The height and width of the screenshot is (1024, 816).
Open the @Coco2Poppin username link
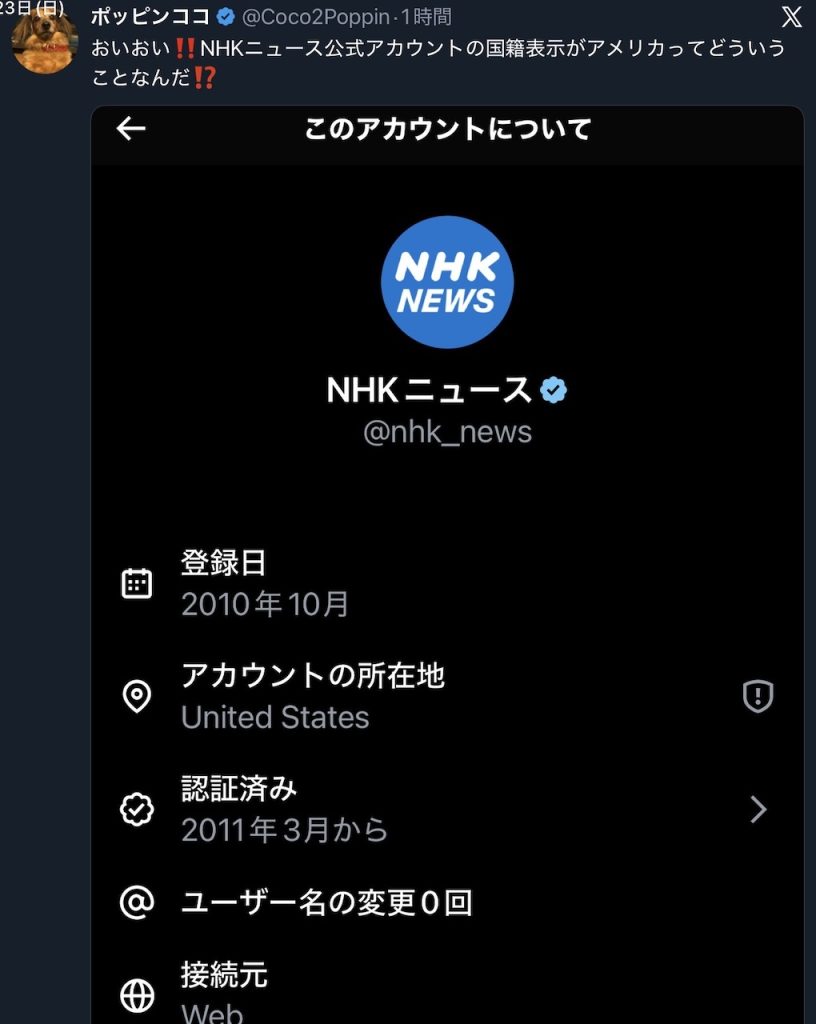point(315,17)
